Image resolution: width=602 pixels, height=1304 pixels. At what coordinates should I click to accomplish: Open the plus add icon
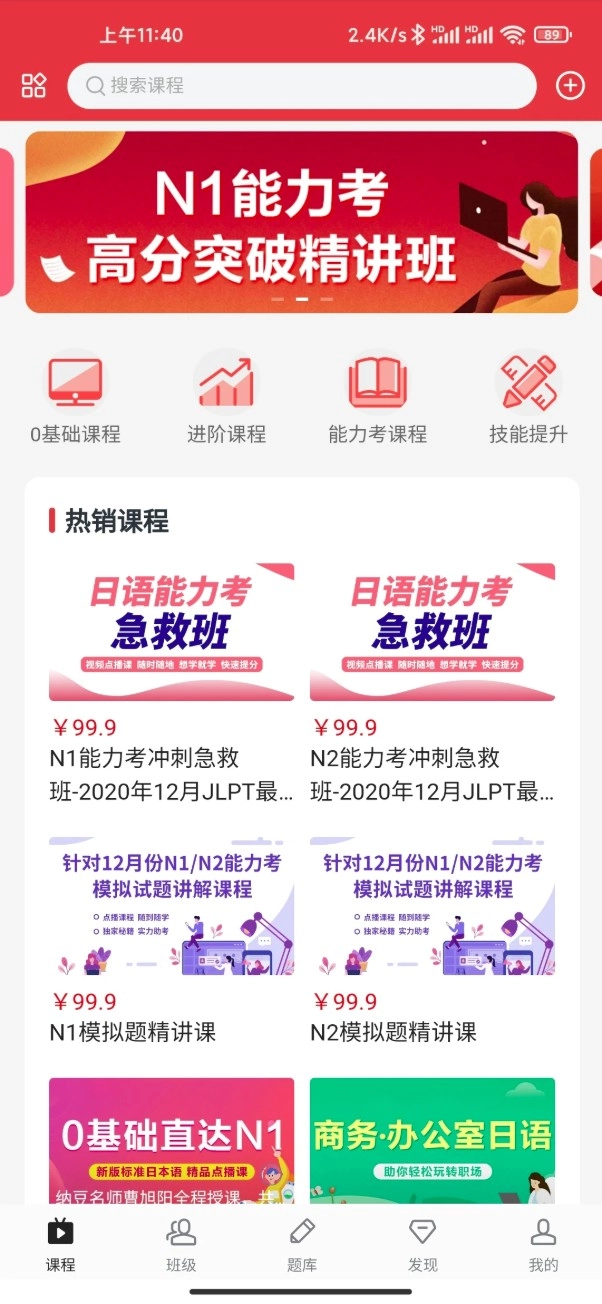[x=570, y=86]
